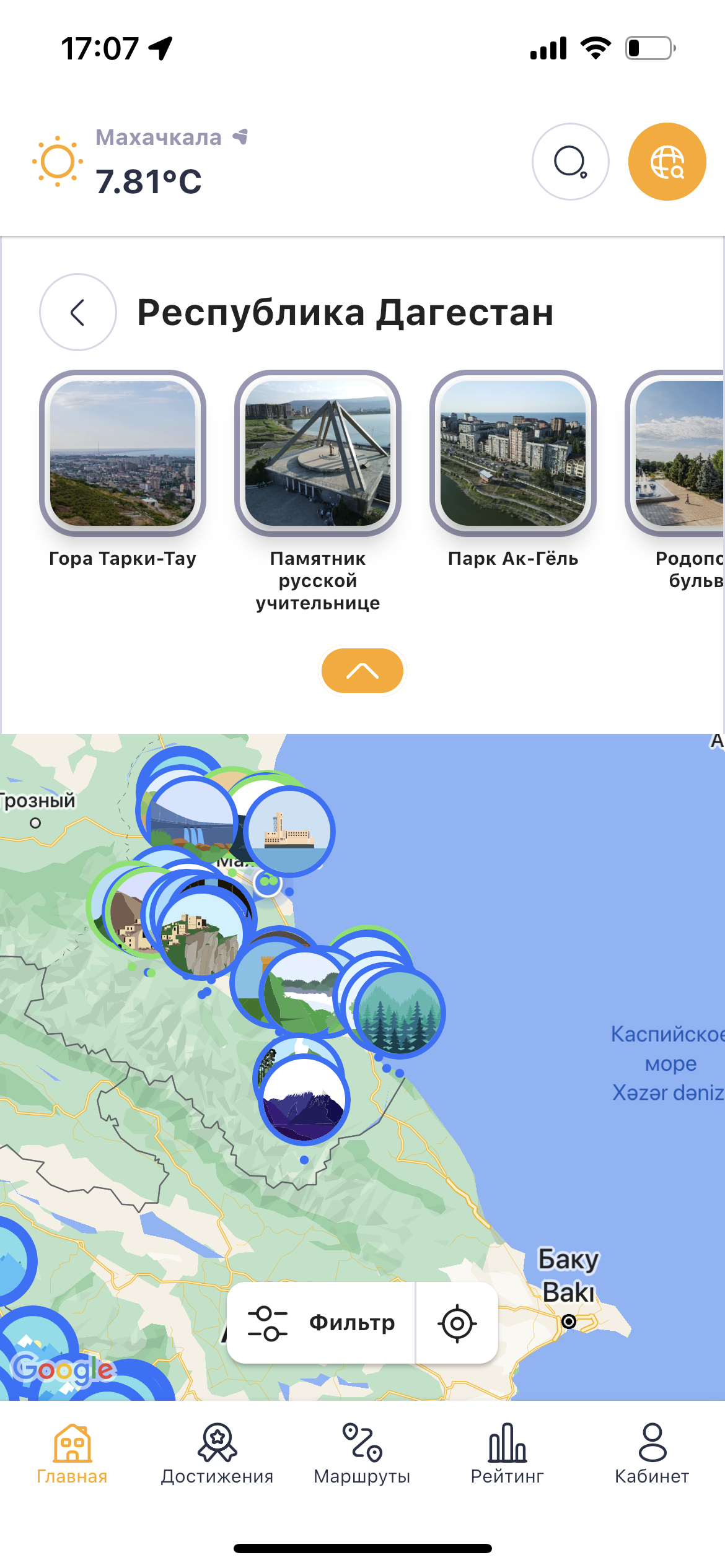Open the search icon button
Screen dimensions: 725x1568
[x=570, y=162]
